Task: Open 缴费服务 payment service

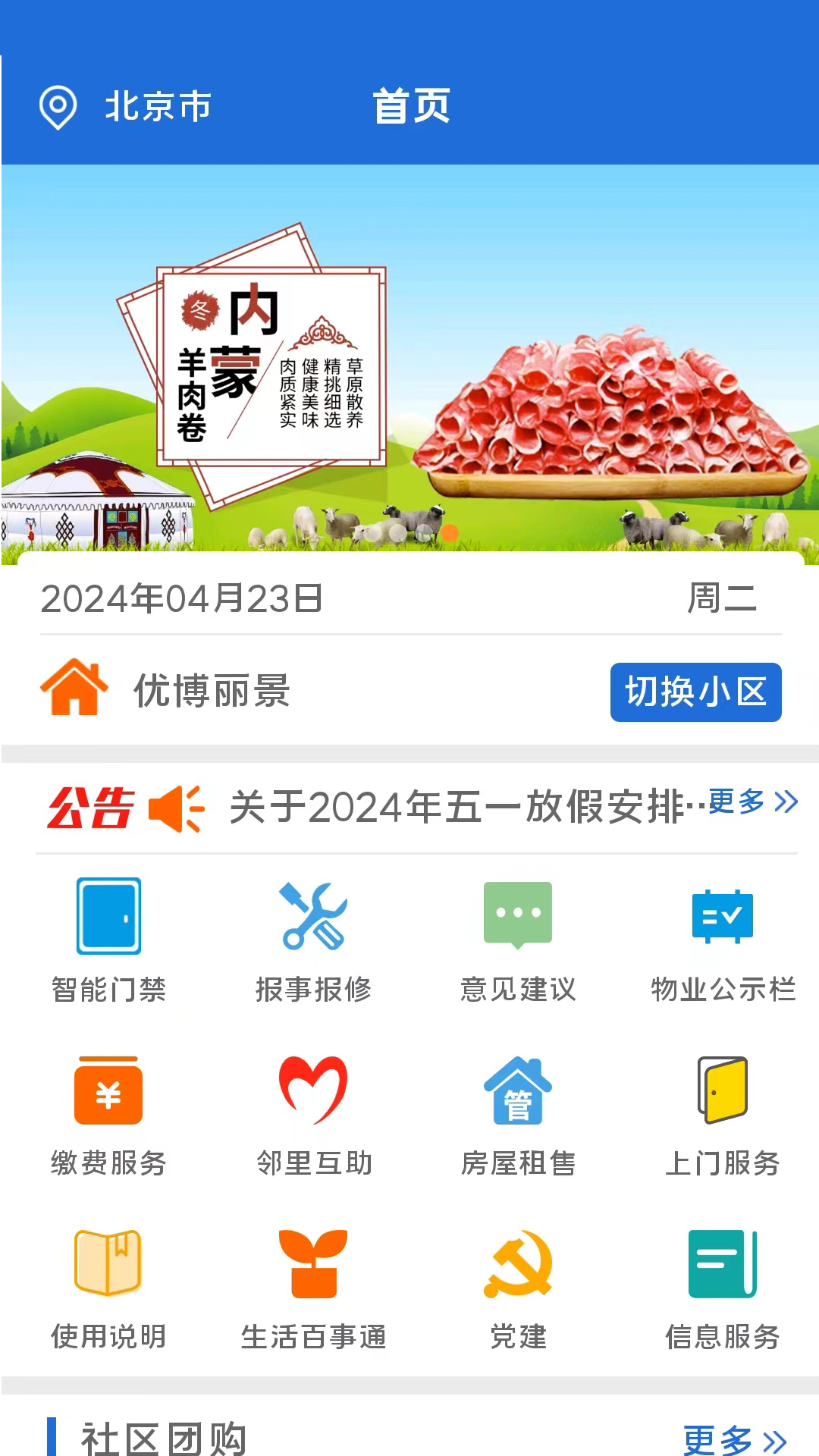Action: (108, 1115)
